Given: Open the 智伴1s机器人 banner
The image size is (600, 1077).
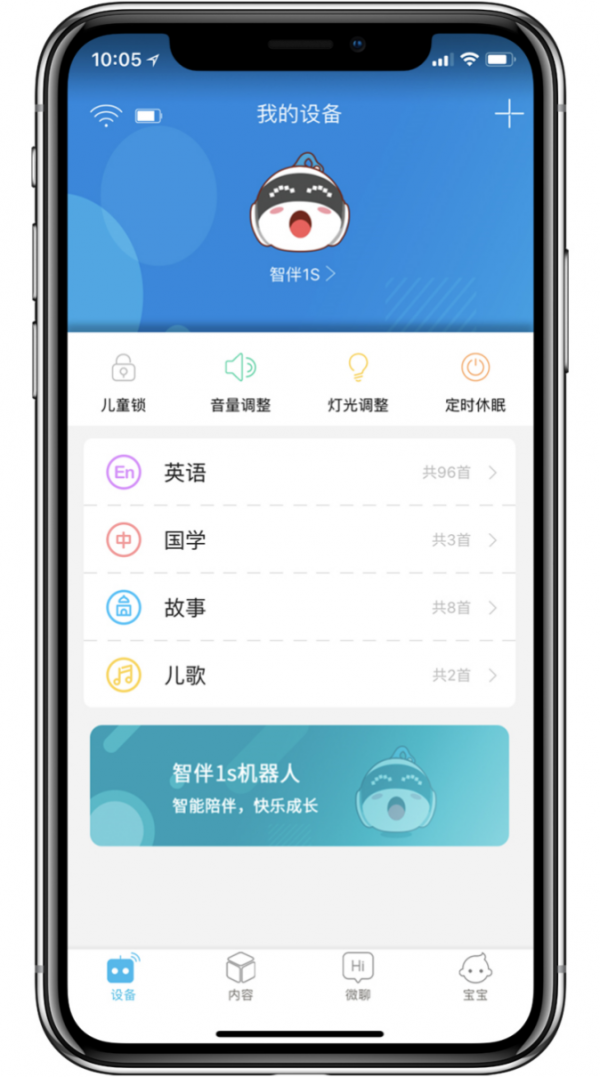Looking at the screenshot, I should (299, 786).
